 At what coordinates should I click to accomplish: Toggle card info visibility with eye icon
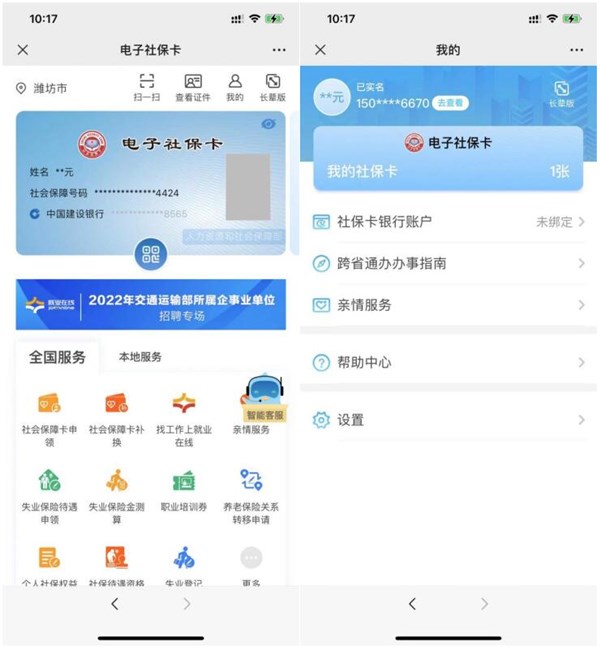coord(268,124)
